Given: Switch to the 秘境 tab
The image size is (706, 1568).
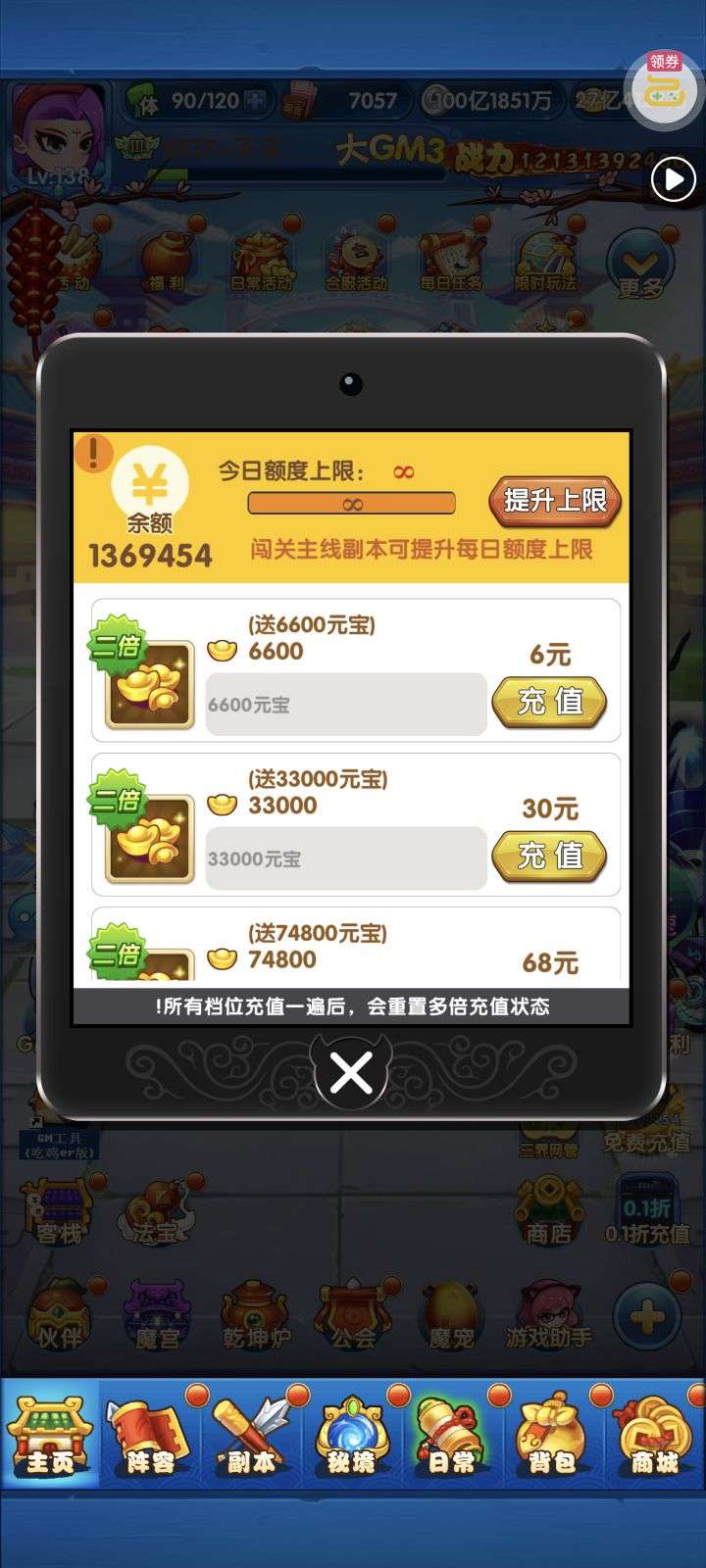Looking at the screenshot, I should point(352,1434).
